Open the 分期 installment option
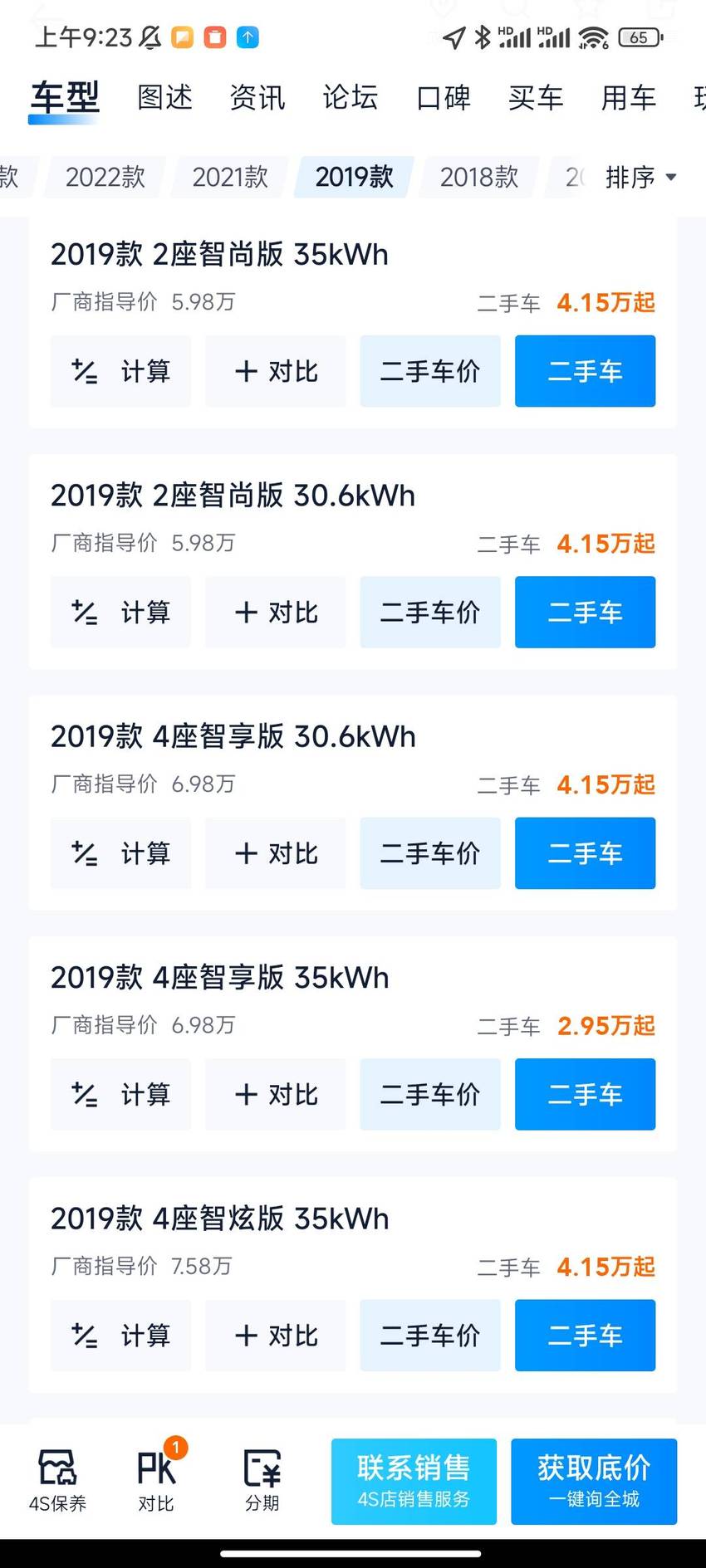 tap(262, 1482)
